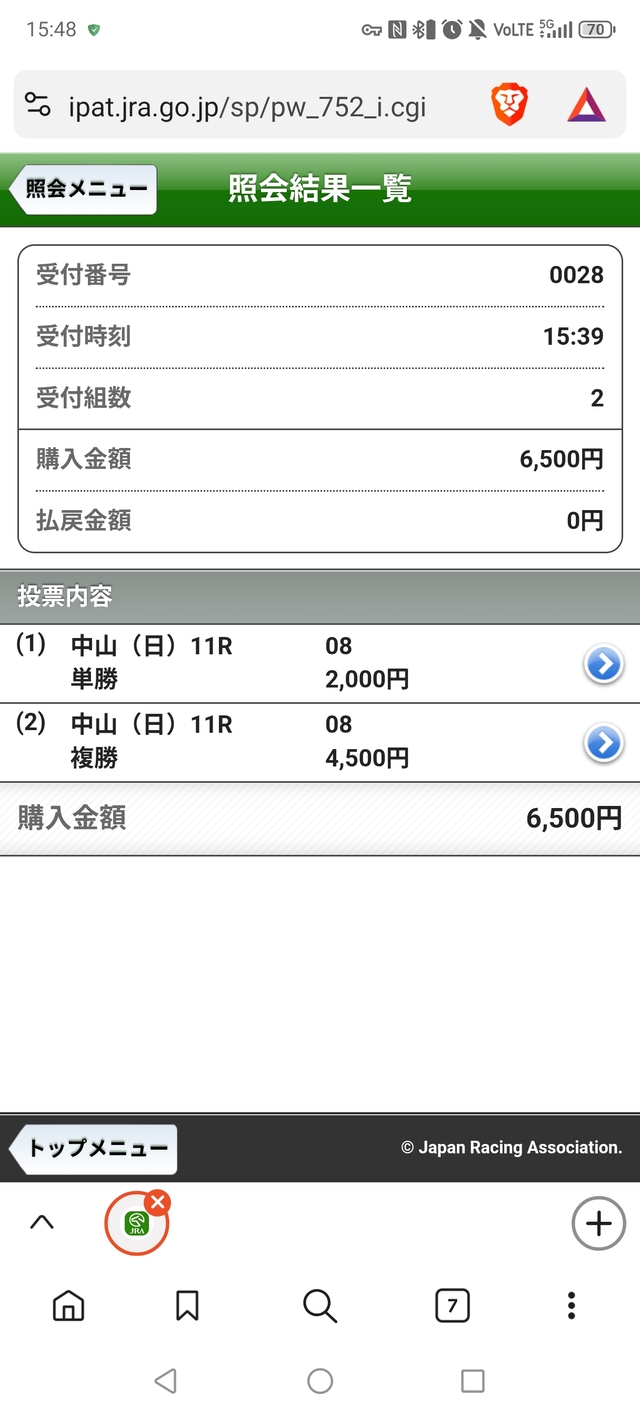Collapse the tab strip with the up chevron
This screenshot has height=1415, width=640.
click(x=42, y=1222)
